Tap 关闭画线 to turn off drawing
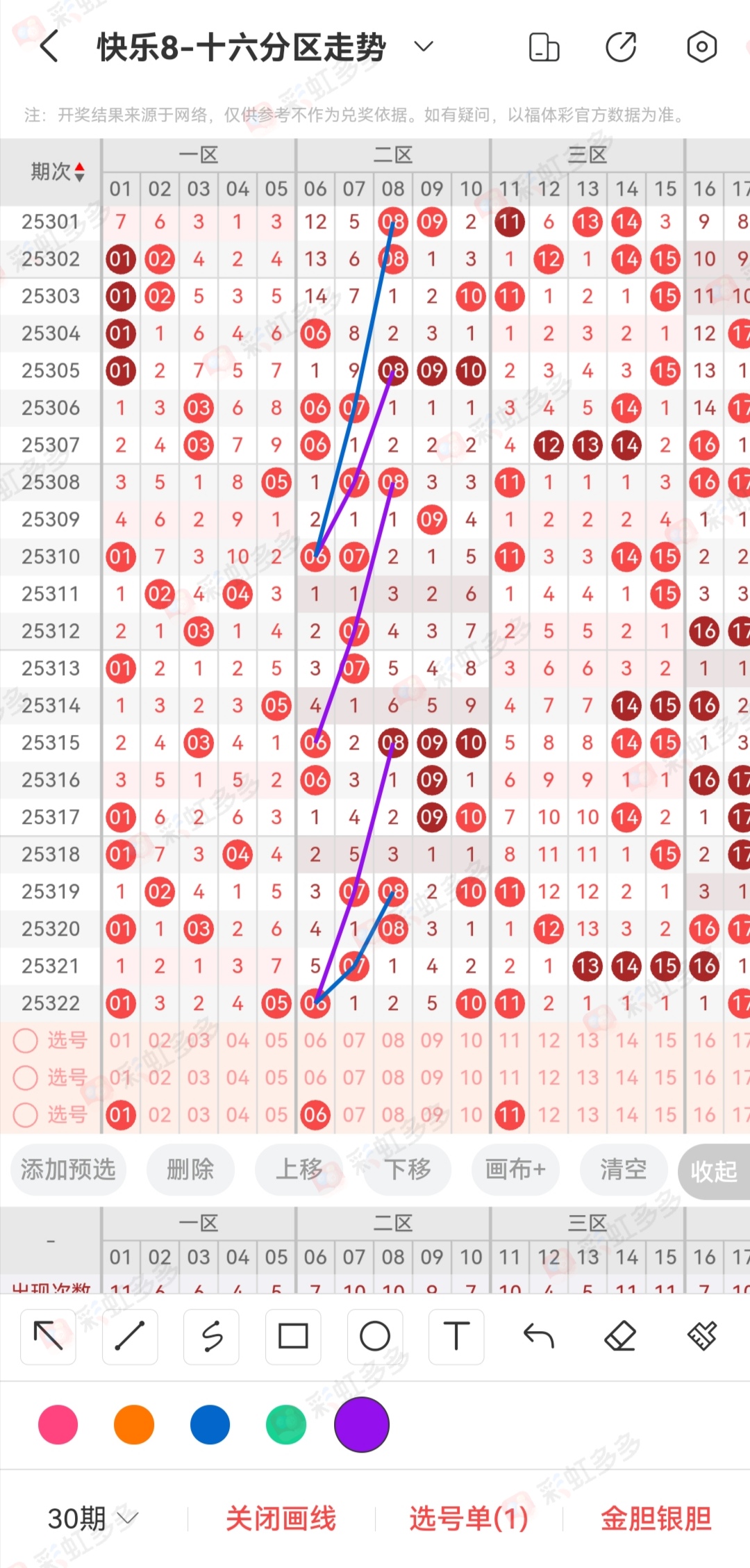 coord(281,1519)
